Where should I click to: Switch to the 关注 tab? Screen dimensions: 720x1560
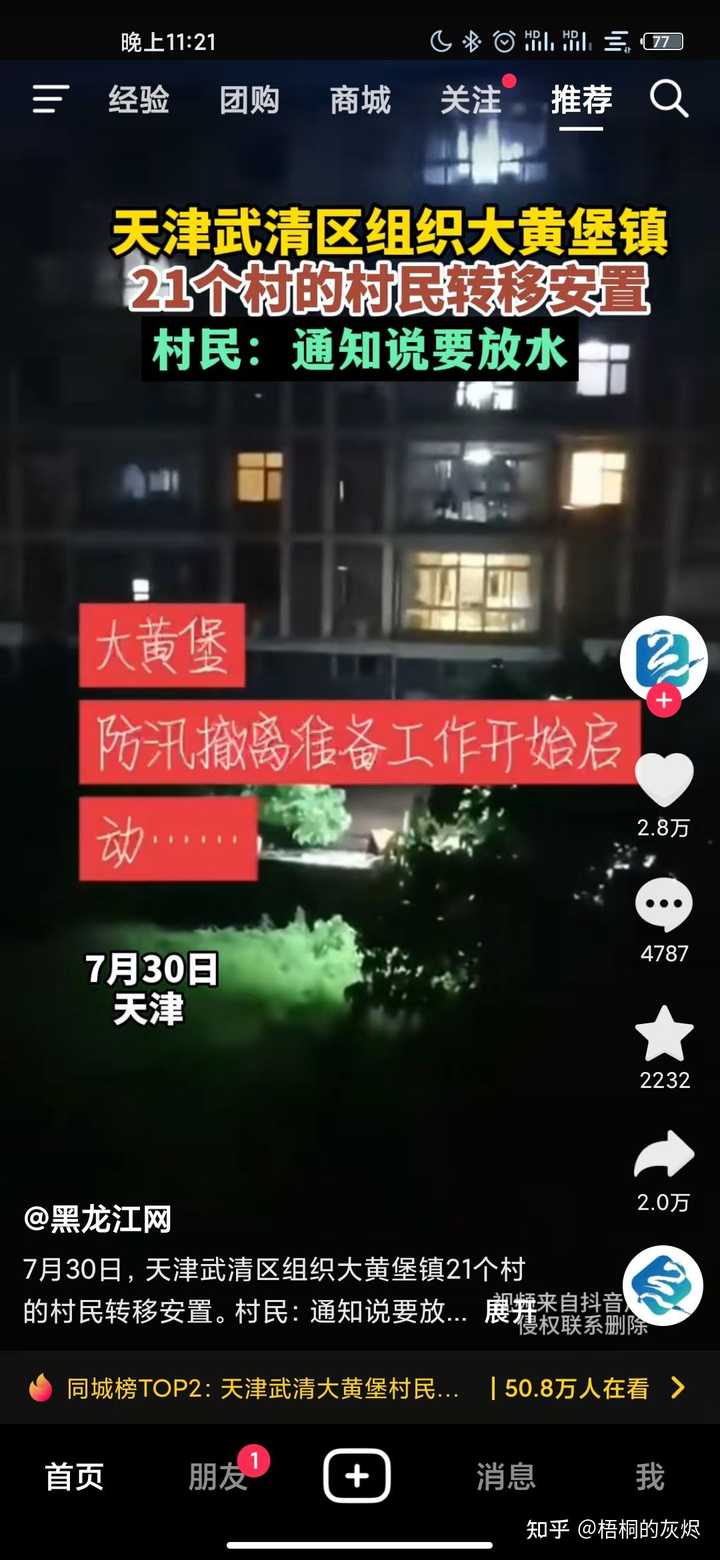tap(471, 100)
